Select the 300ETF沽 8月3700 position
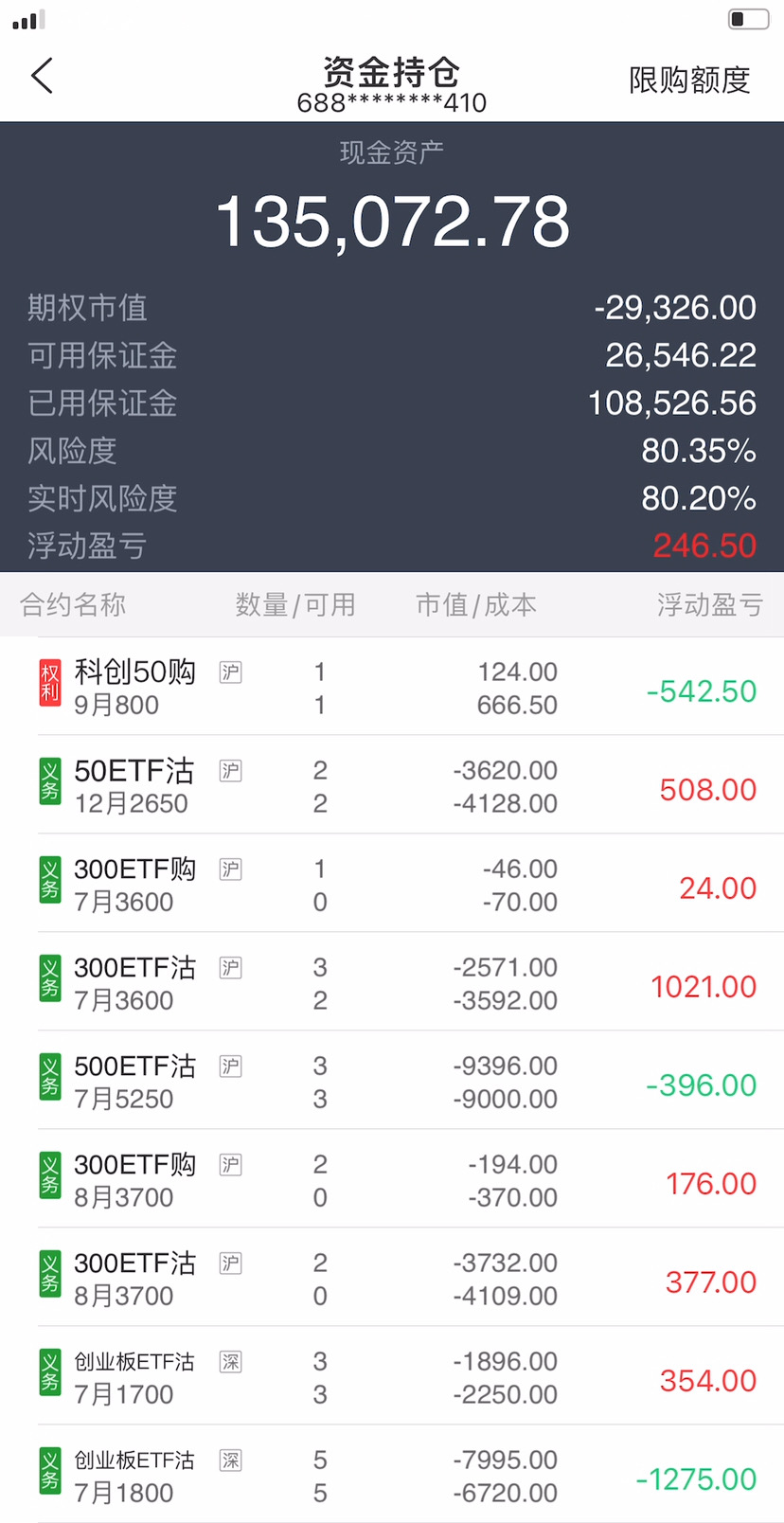Viewport: 784px width, 1523px height. [x=392, y=1279]
